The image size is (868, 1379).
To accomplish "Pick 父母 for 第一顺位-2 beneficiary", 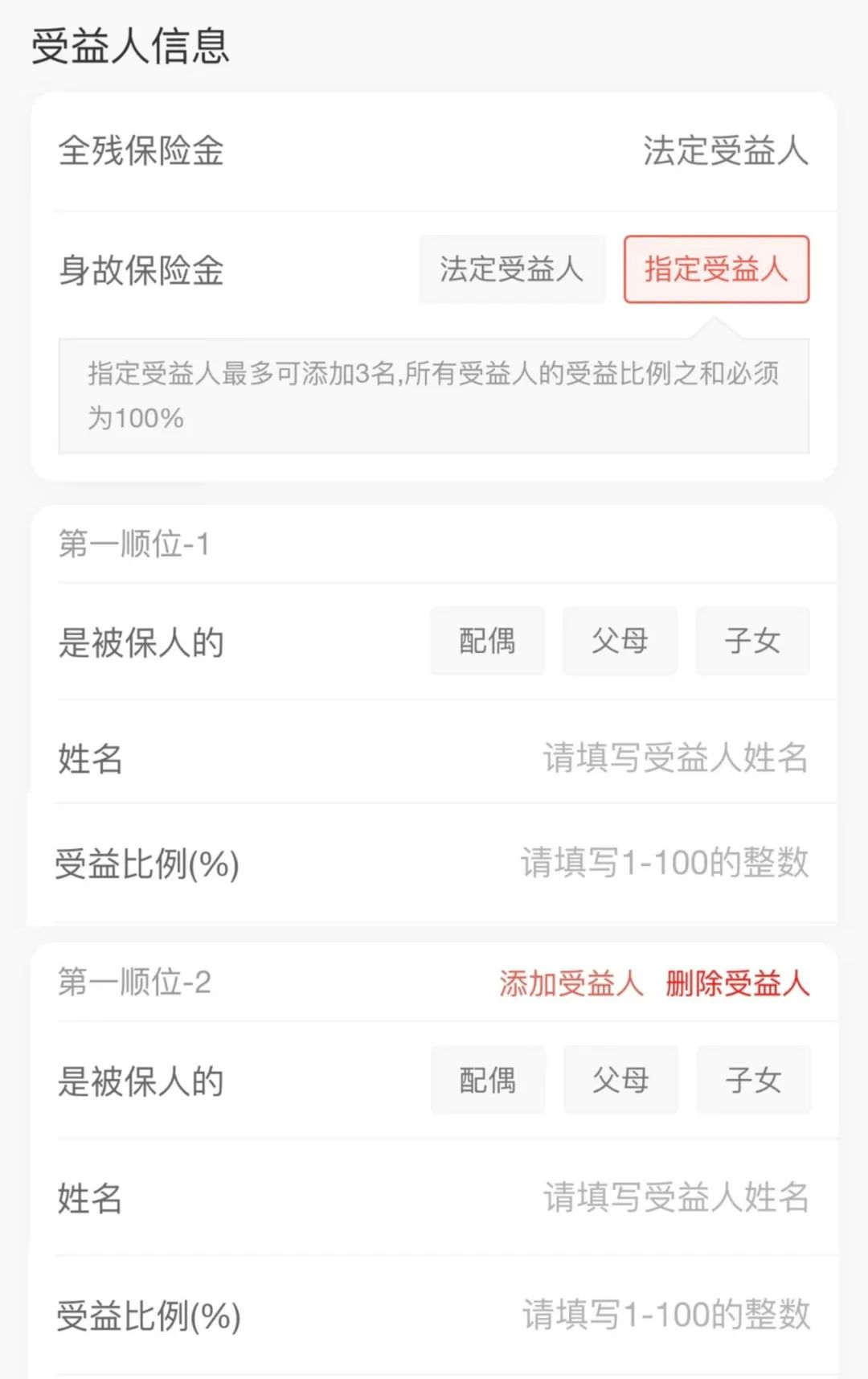I will 620,1080.
